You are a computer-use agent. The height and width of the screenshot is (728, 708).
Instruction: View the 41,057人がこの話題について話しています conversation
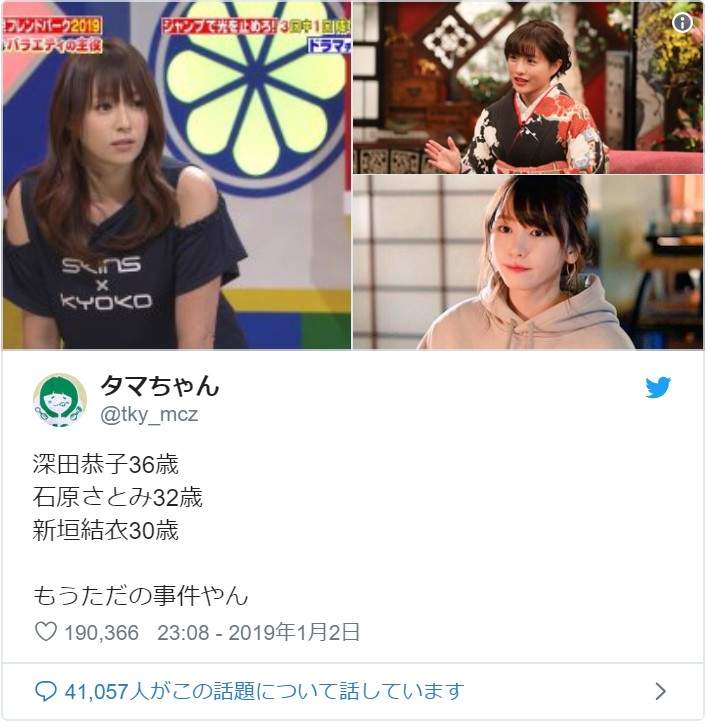click(x=250, y=690)
